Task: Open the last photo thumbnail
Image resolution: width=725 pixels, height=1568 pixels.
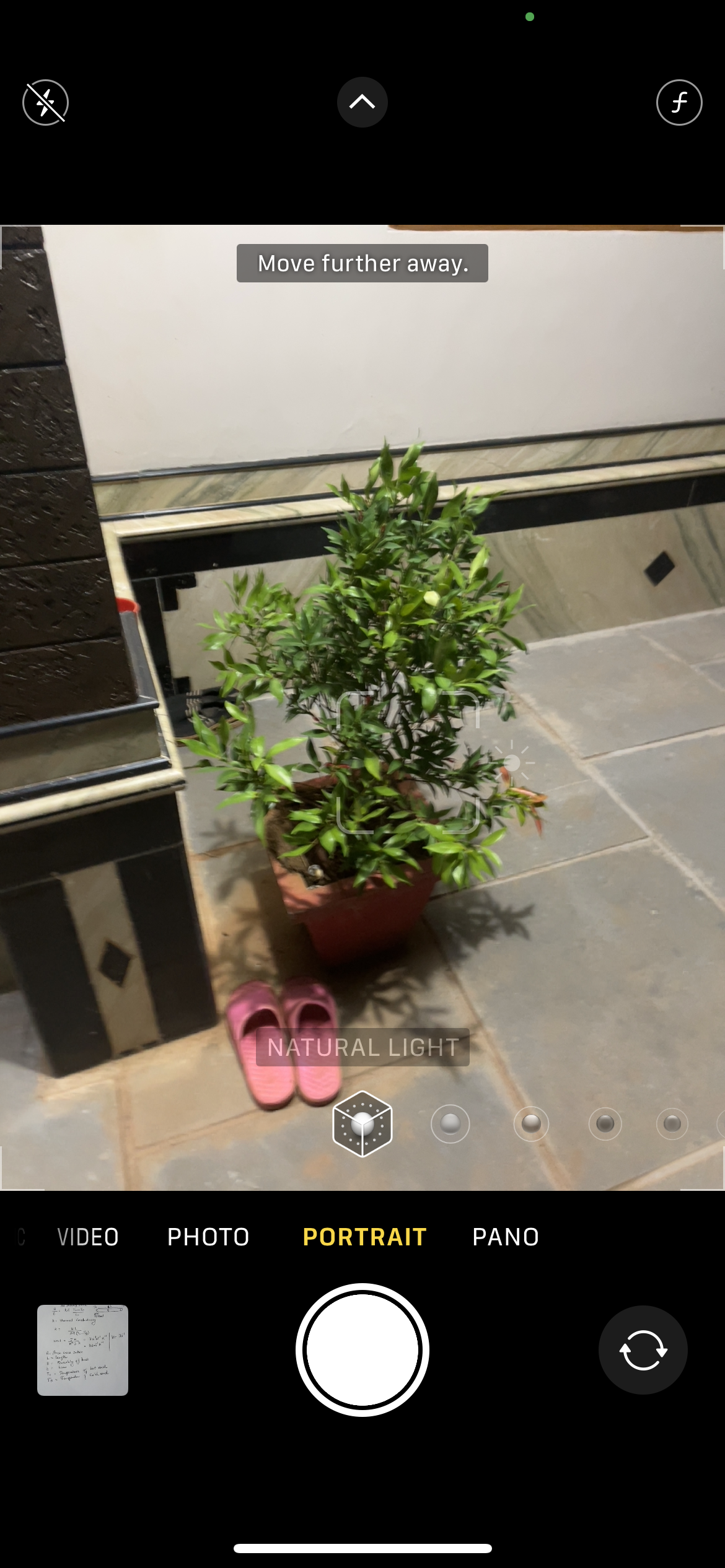Action: pos(82,1350)
